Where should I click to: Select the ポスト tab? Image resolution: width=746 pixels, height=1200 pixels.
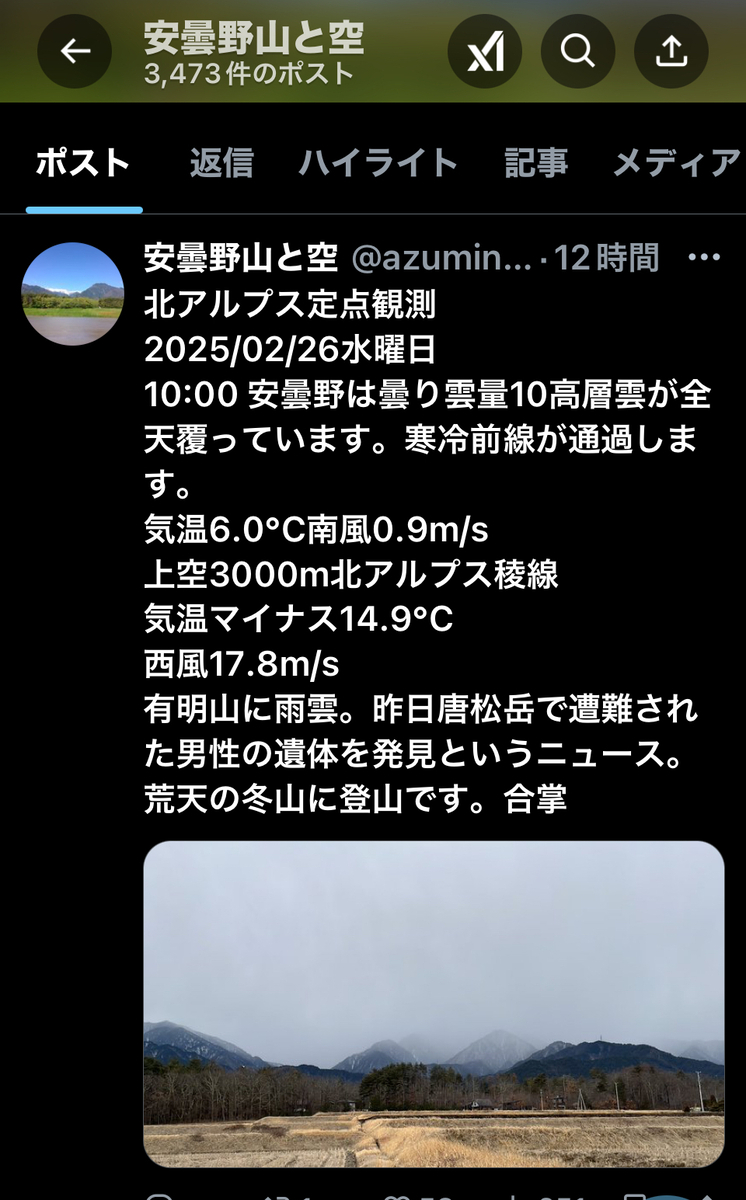84,163
